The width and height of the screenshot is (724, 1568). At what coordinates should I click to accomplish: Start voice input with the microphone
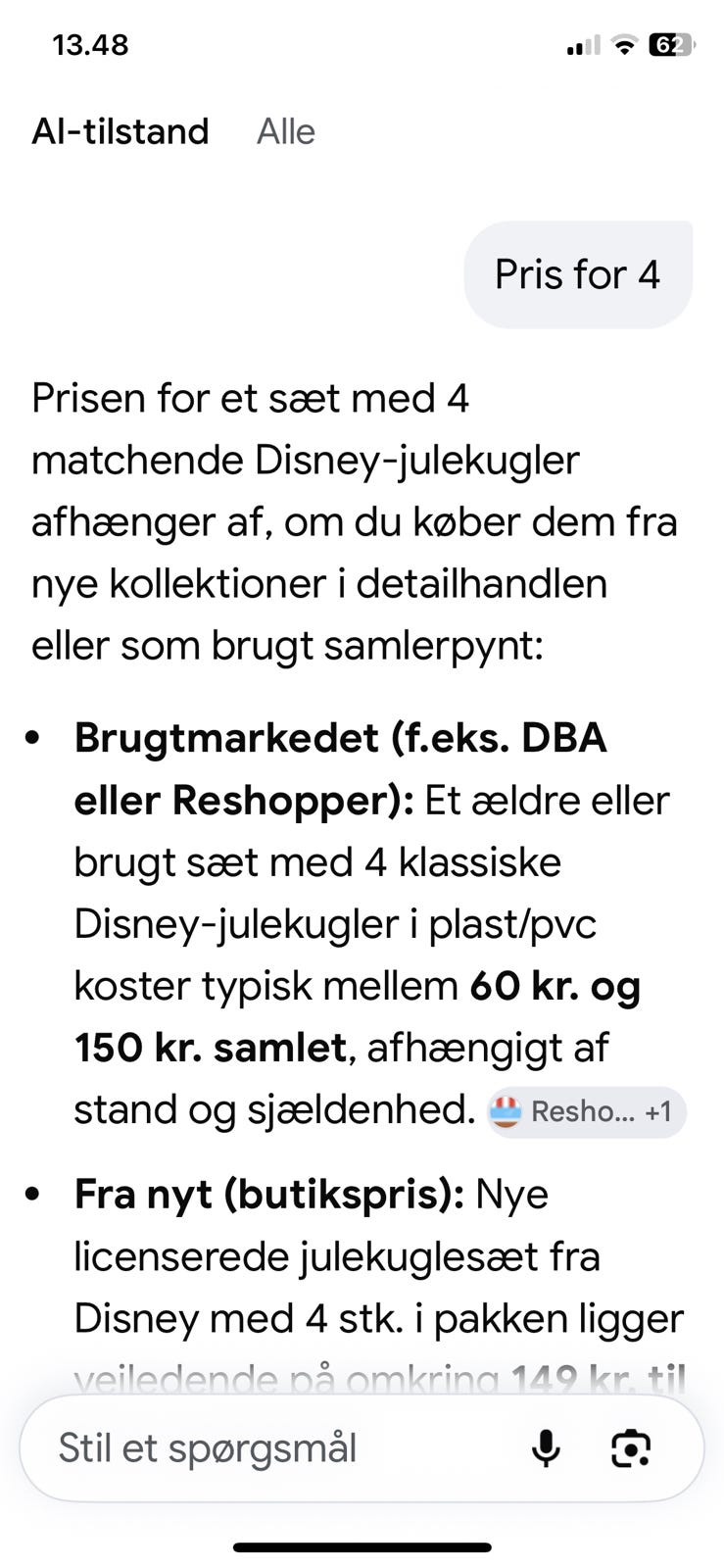pyautogui.click(x=546, y=1448)
